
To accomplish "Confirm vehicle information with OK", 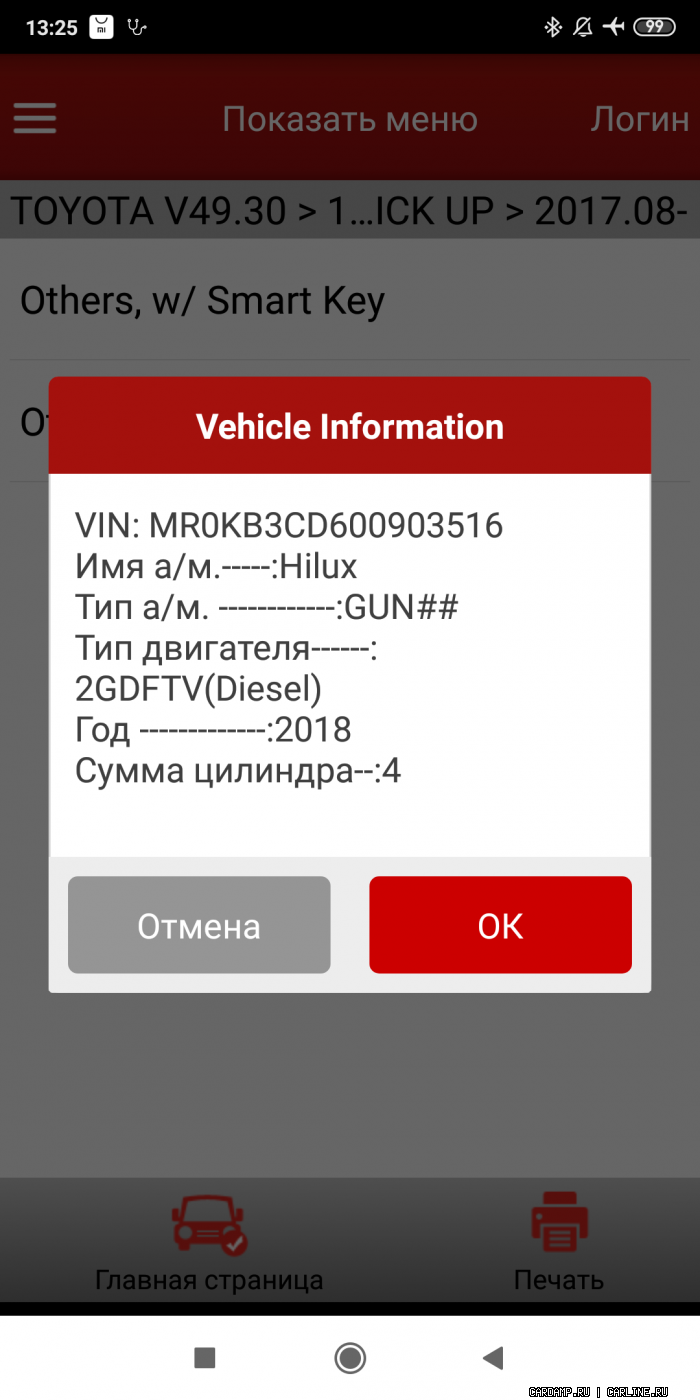I will pos(500,925).
